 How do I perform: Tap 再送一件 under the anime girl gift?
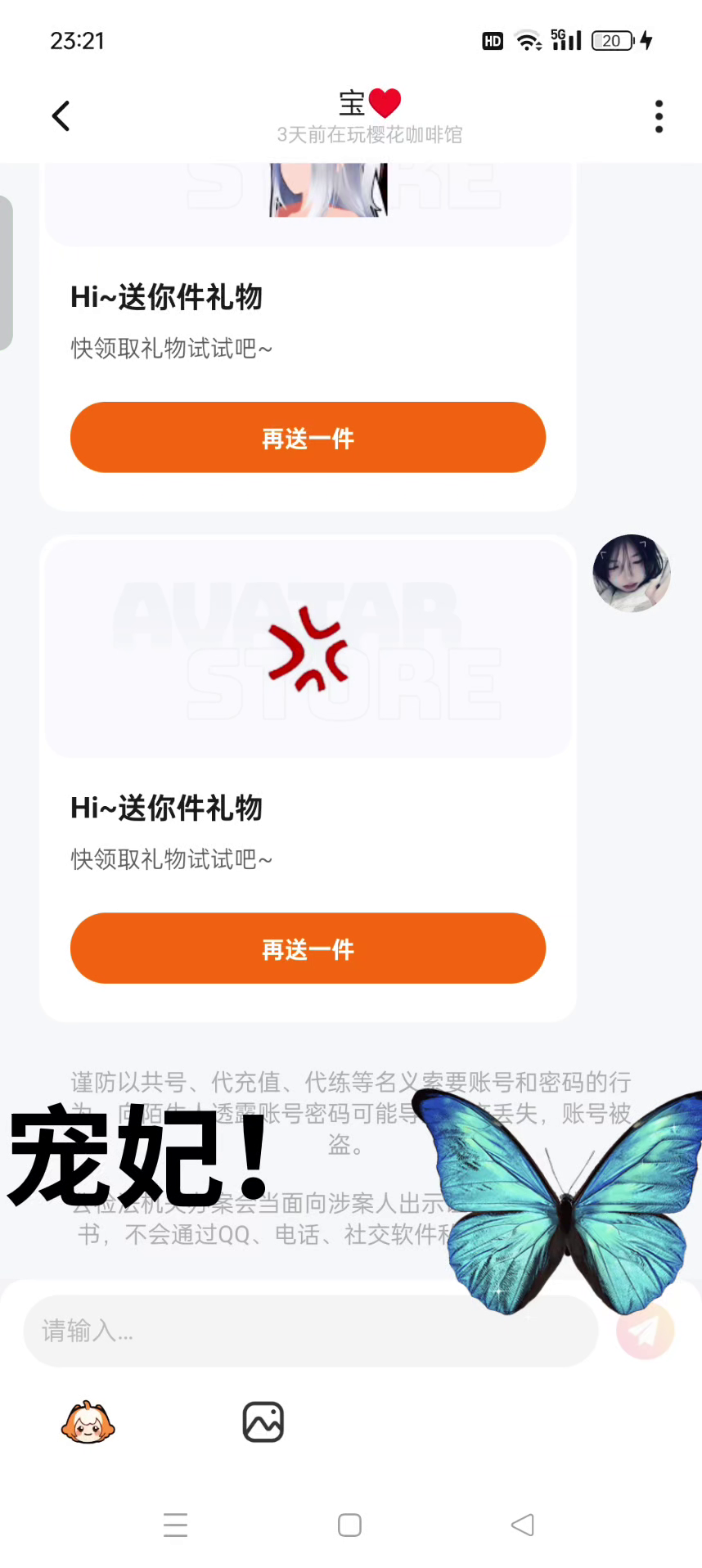point(308,437)
